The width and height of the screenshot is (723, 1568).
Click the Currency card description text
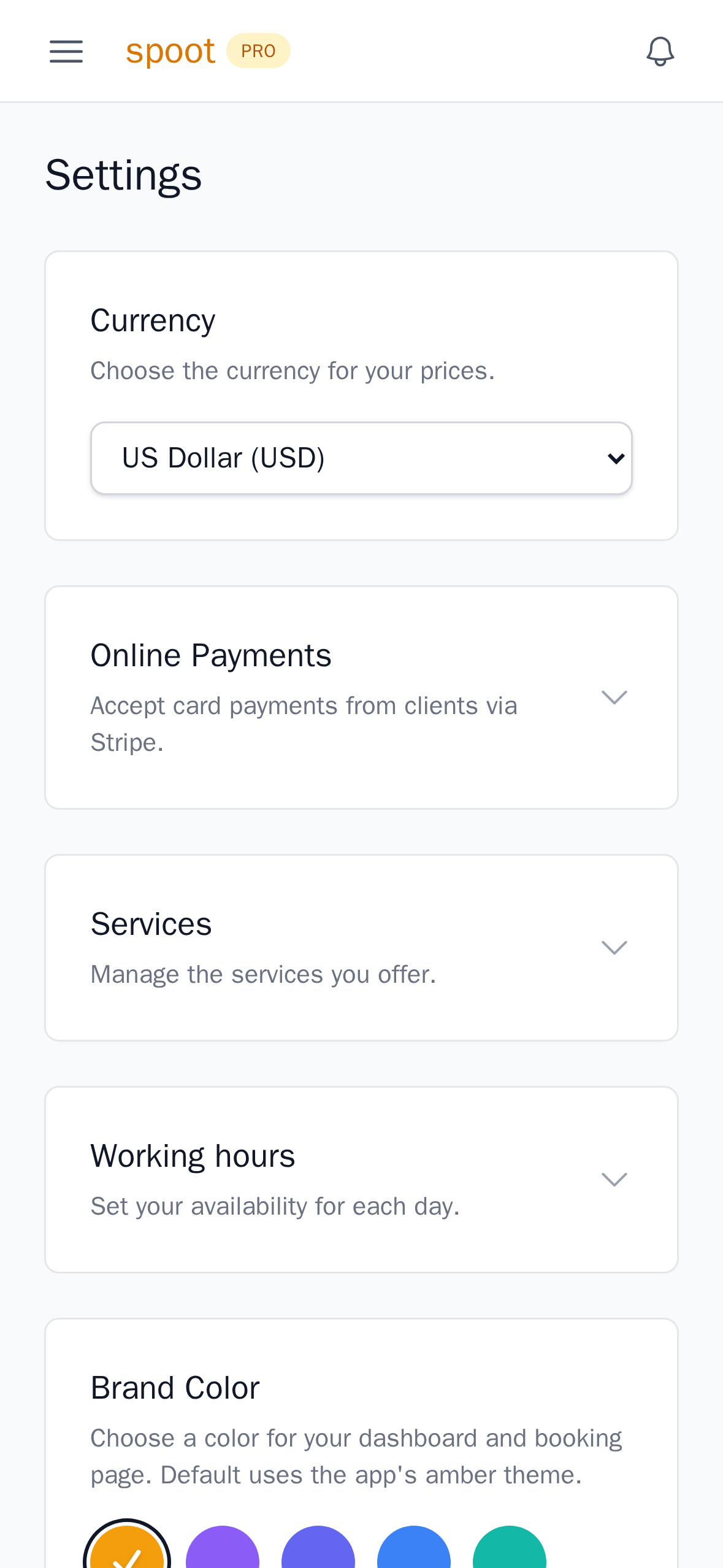tap(293, 370)
